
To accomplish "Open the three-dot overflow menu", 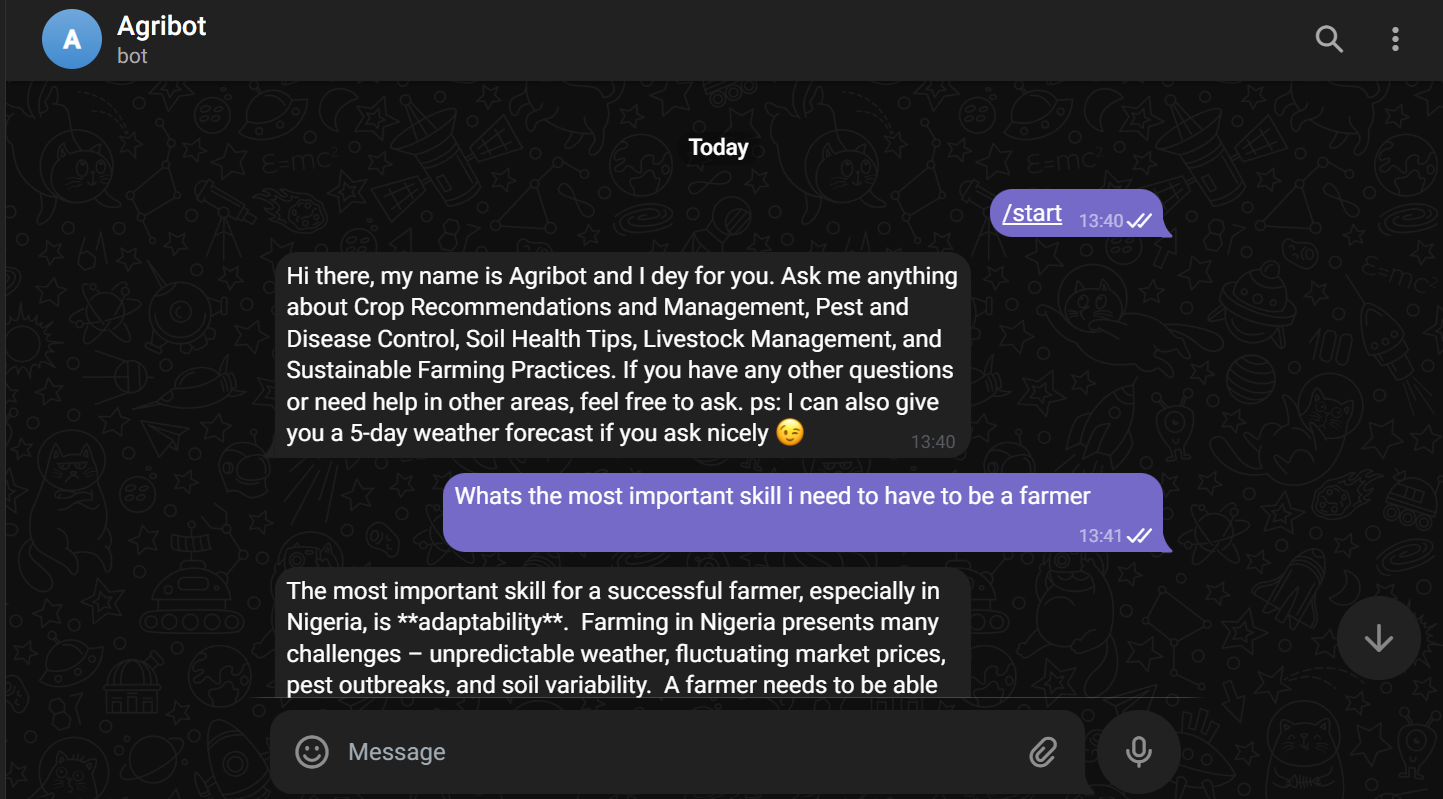I will pyautogui.click(x=1395, y=39).
